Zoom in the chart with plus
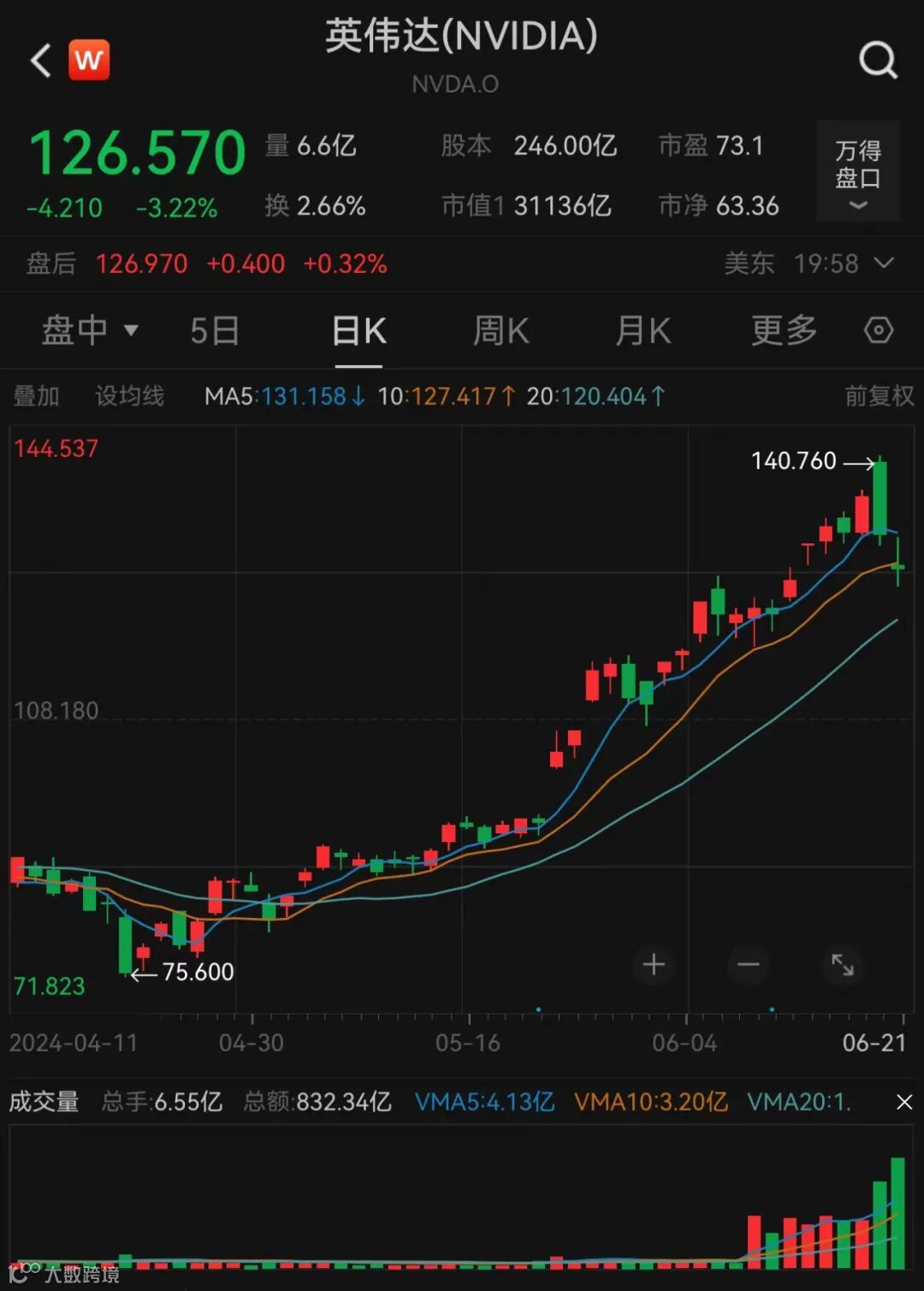 pyautogui.click(x=654, y=965)
